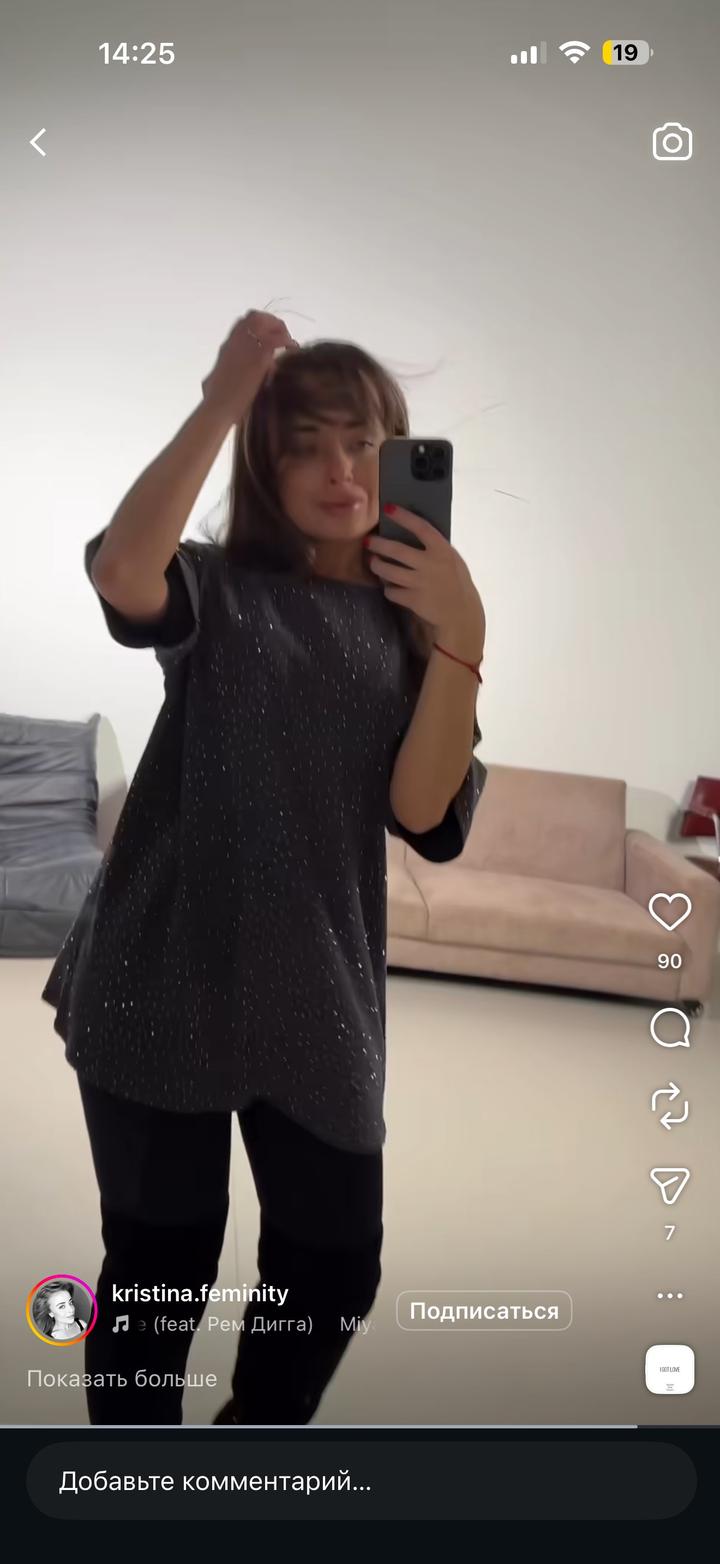The height and width of the screenshot is (1564, 720).
Task: Tap the Подписаться follow button
Action: point(484,1311)
